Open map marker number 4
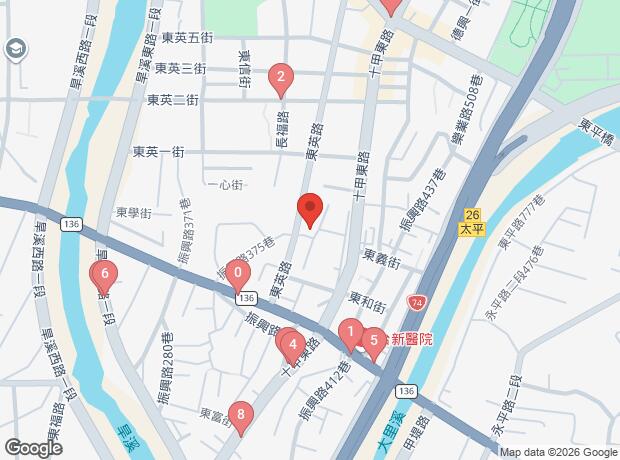 tap(293, 348)
